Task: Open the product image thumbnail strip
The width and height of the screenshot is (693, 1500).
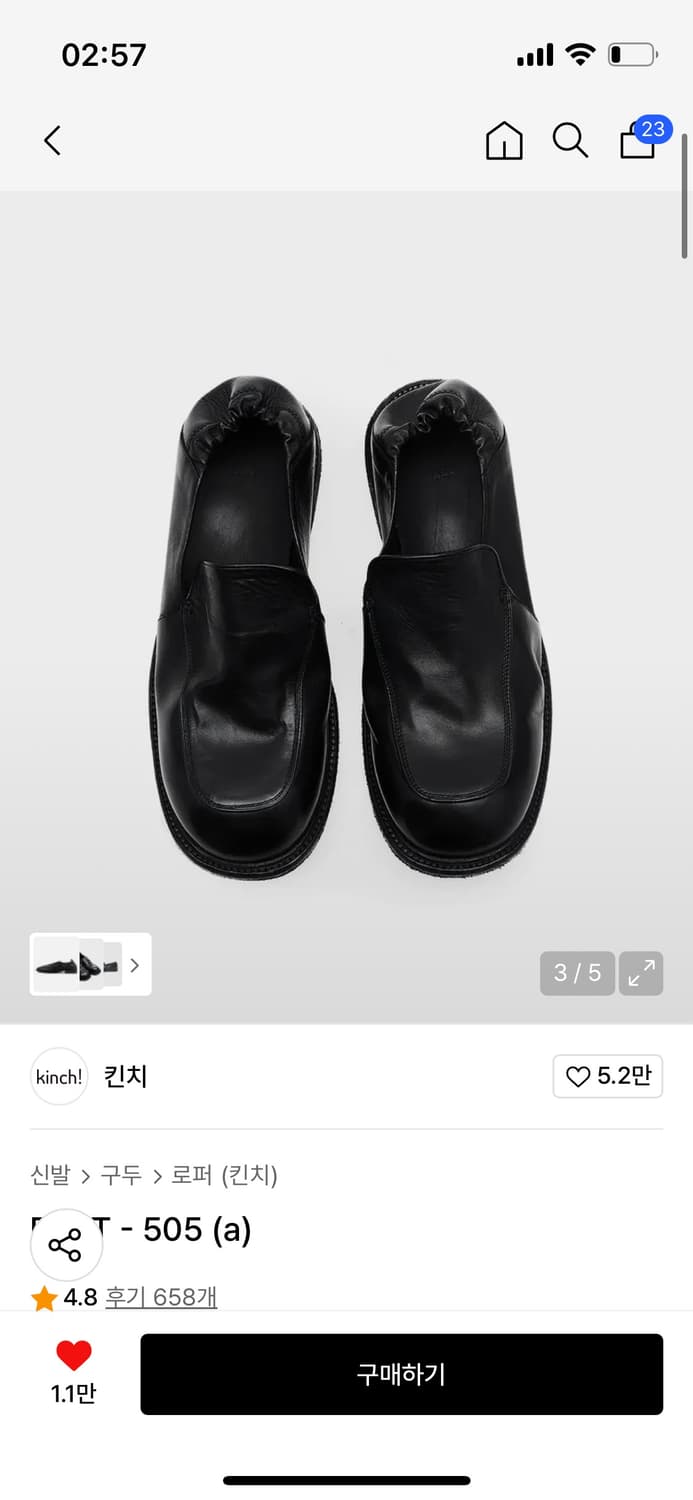Action: click(x=90, y=965)
